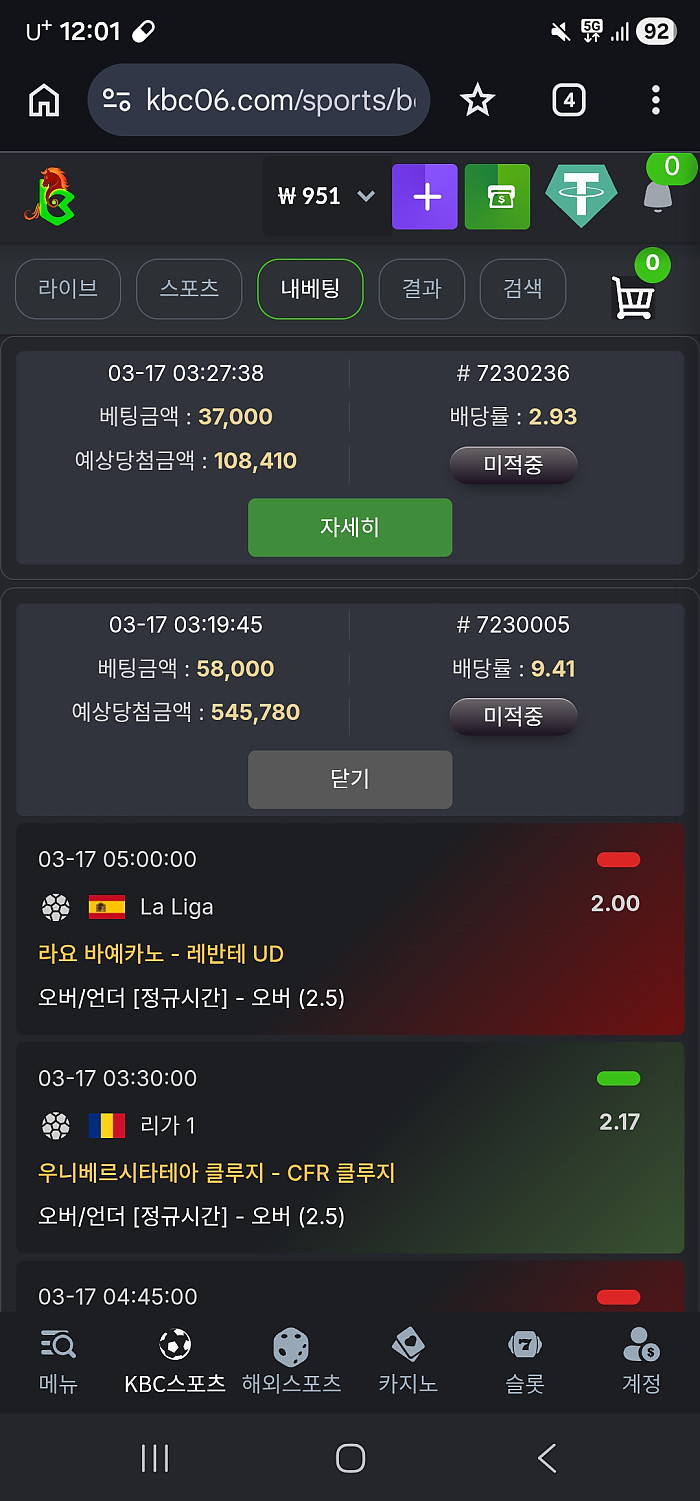This screenshot has height=1501, width=700.
Task: Bookmark this page with the star
Action: [x=477, y=100]
